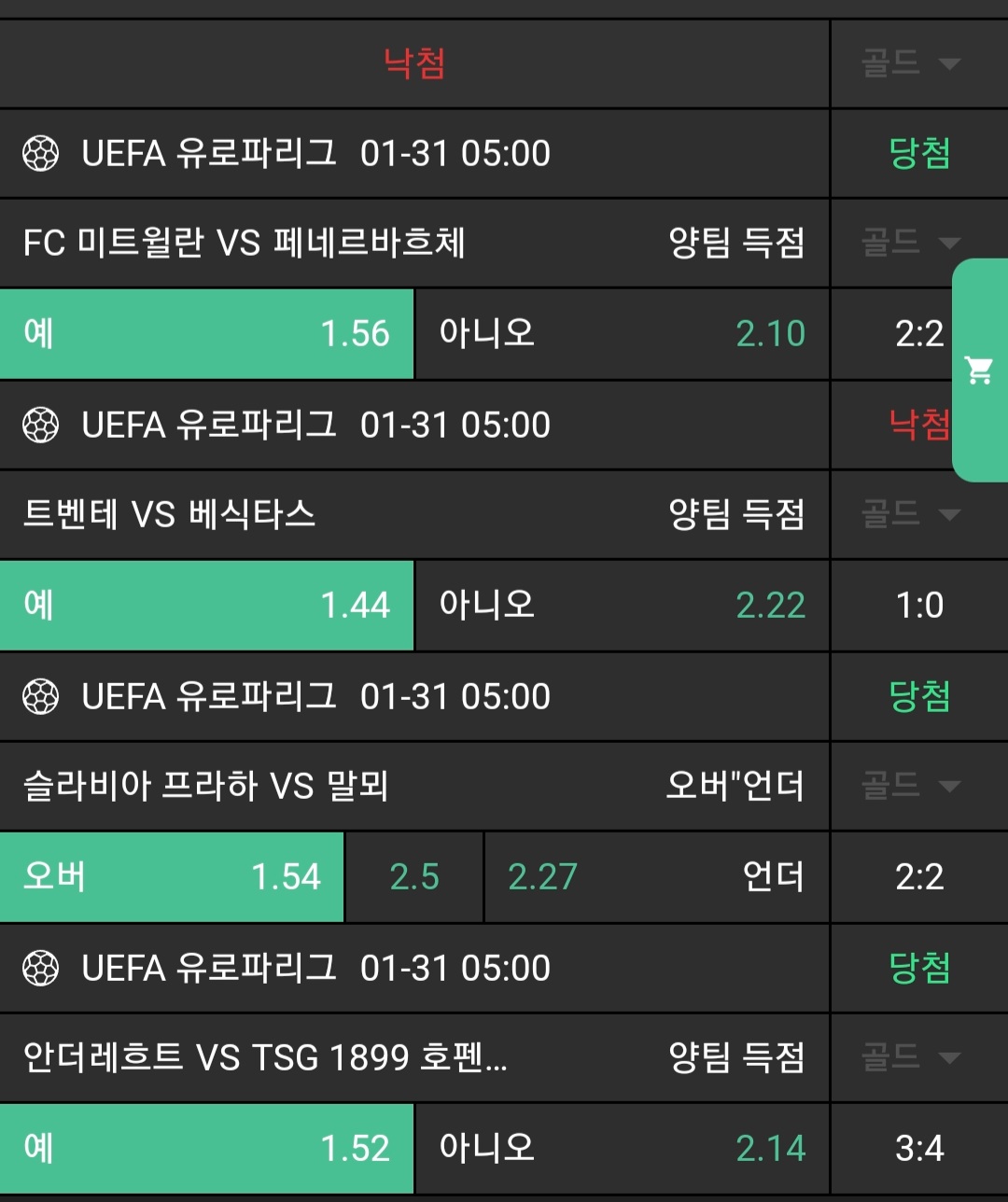Viewport: 1008px width, 1202px height.
Task: Tap 예 at 1.44 for 트벤테 VS 베식타스
Action: 206,605
